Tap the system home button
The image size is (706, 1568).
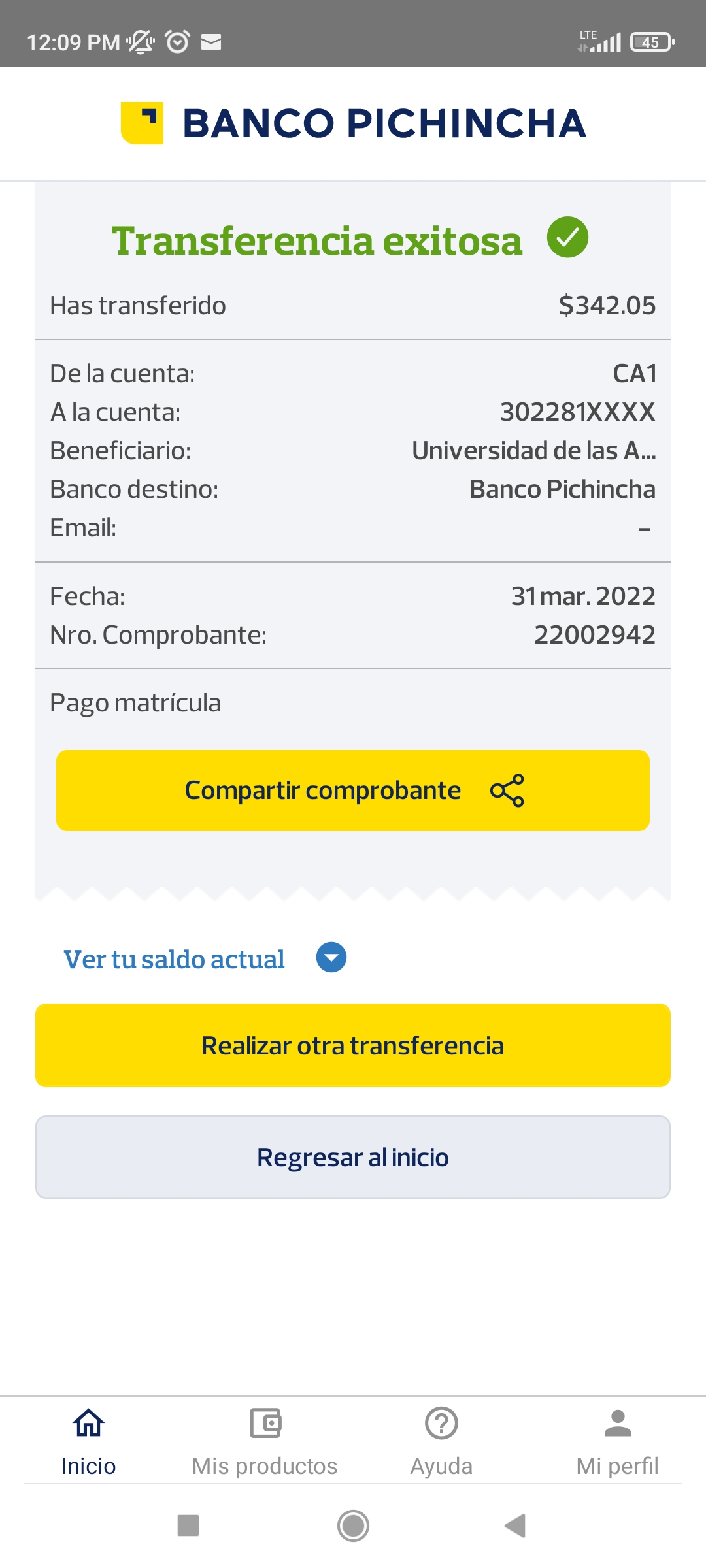353,1526
